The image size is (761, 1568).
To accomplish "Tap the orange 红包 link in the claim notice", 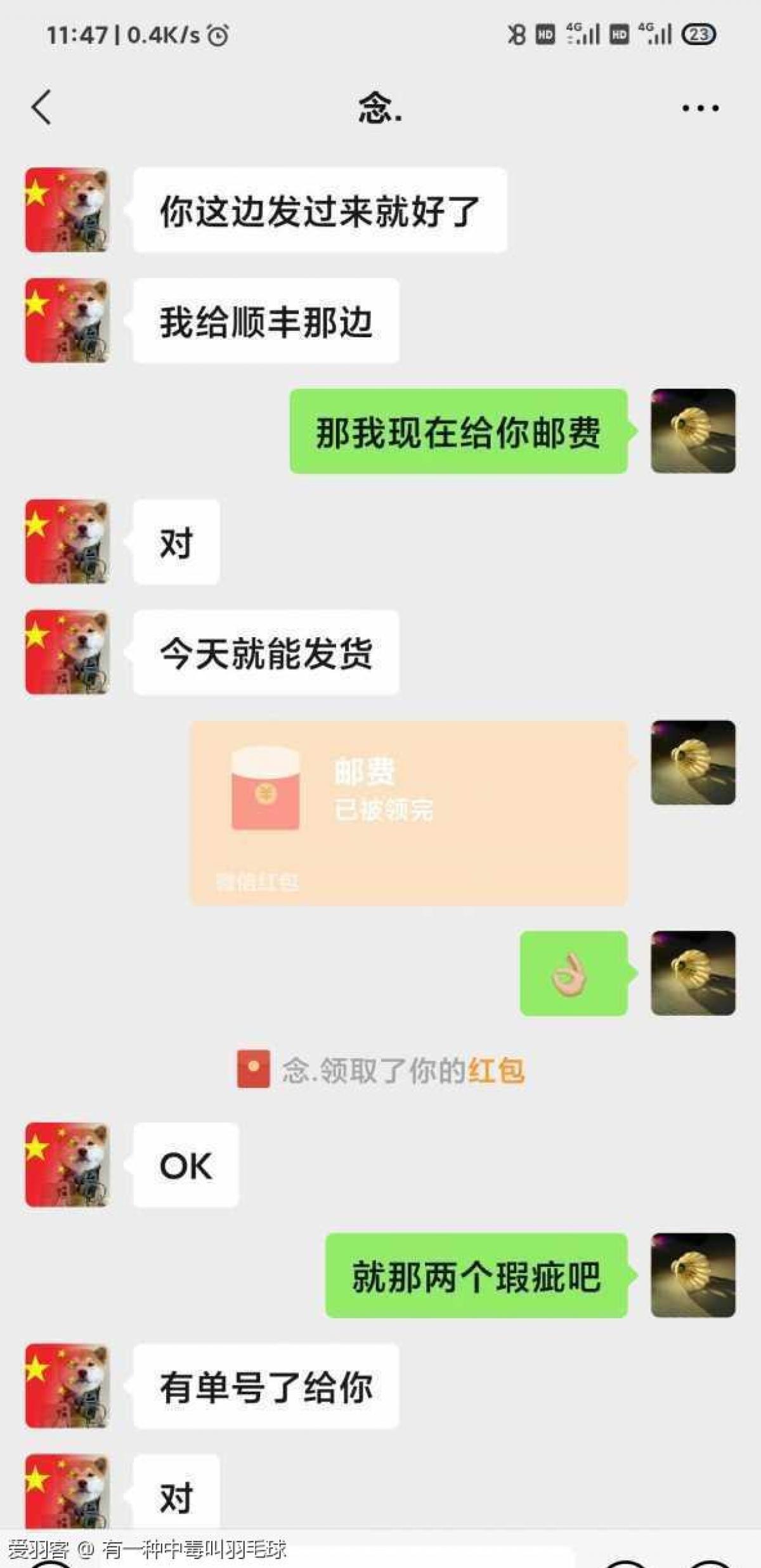I will coord(497,1071).
